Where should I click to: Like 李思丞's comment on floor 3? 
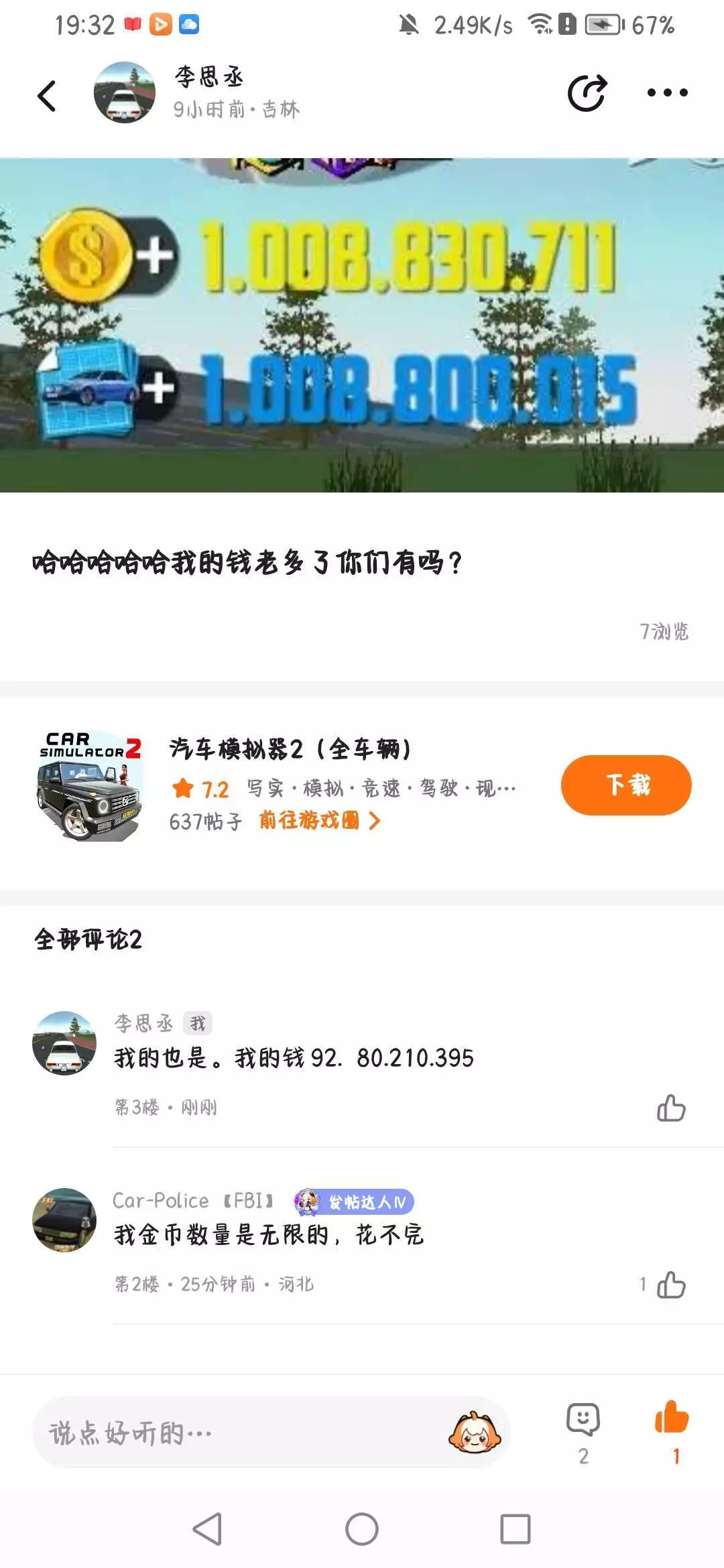(x=670, y=1108)
